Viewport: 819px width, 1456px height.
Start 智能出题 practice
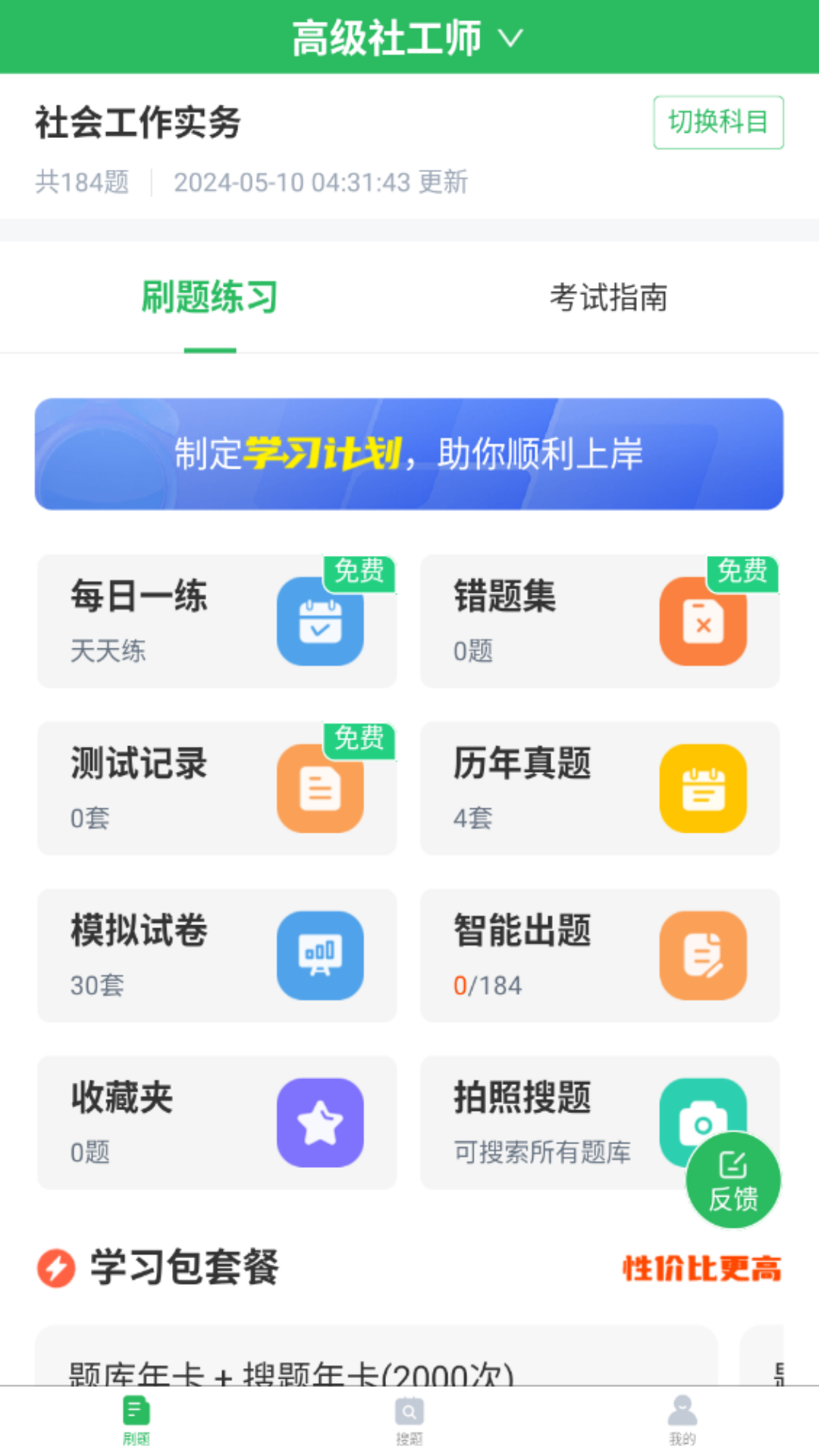click(x=599, y=955)
